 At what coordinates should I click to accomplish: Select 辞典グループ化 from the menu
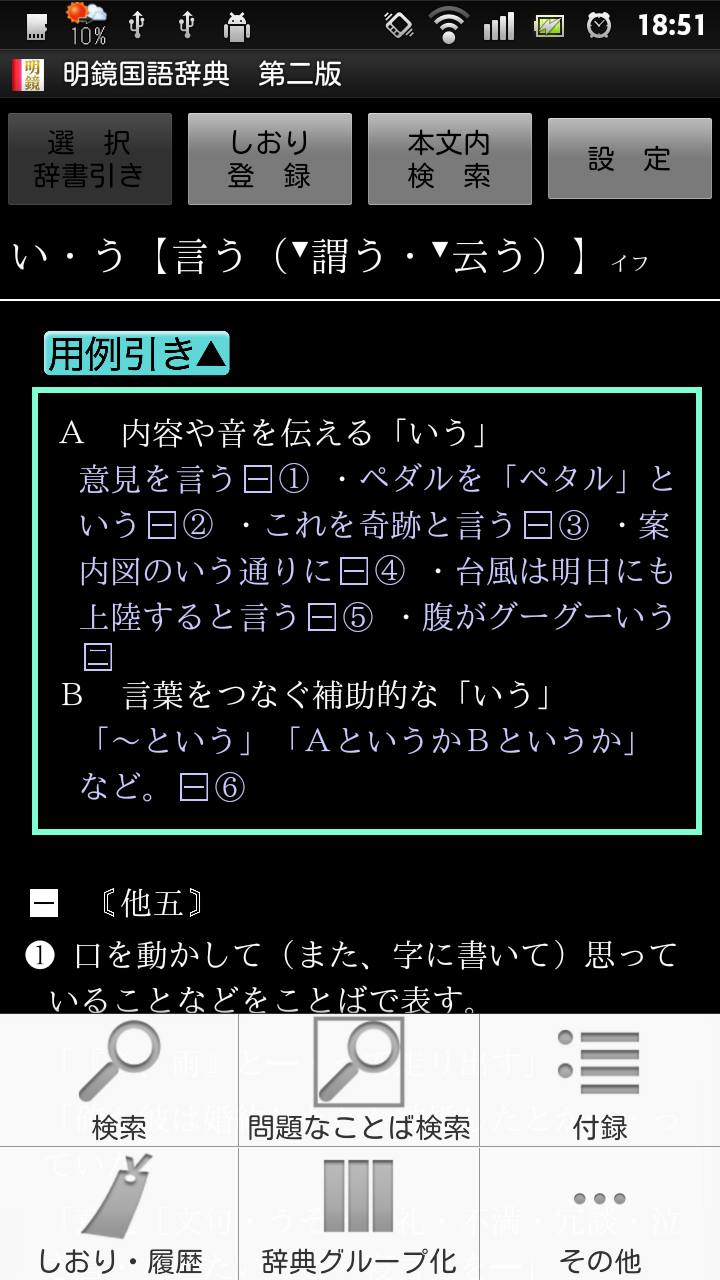(x=359, y=1214)
